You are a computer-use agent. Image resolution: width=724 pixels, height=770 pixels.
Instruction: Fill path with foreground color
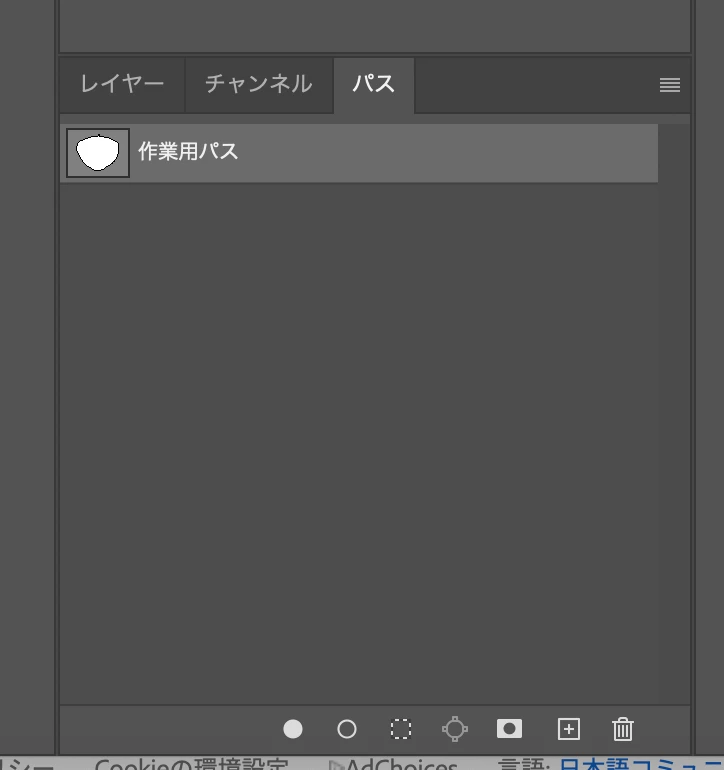point(293,729)
